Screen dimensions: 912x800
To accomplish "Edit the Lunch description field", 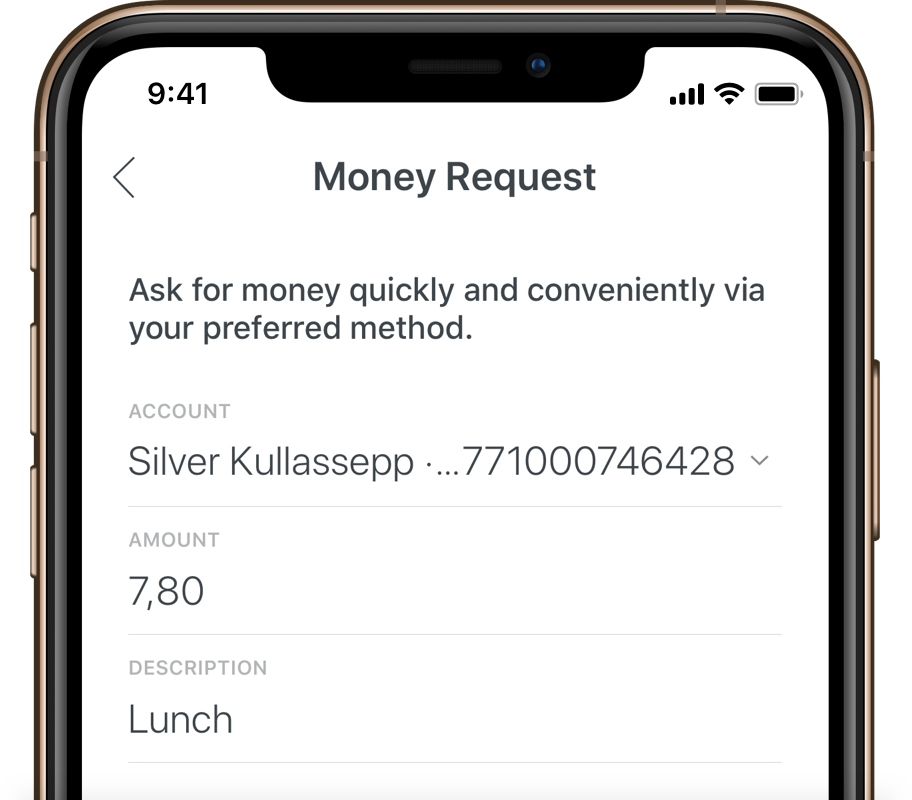I will click(454, 719).
